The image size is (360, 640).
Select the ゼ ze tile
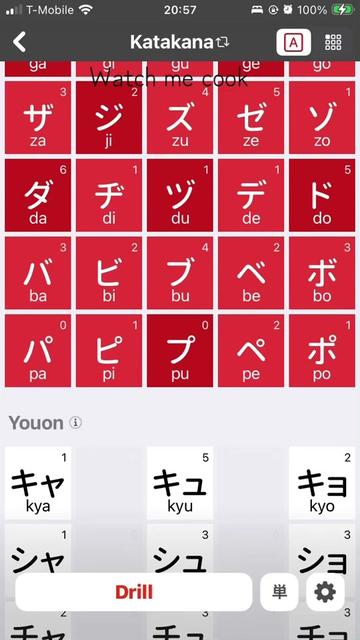(251, 118)
